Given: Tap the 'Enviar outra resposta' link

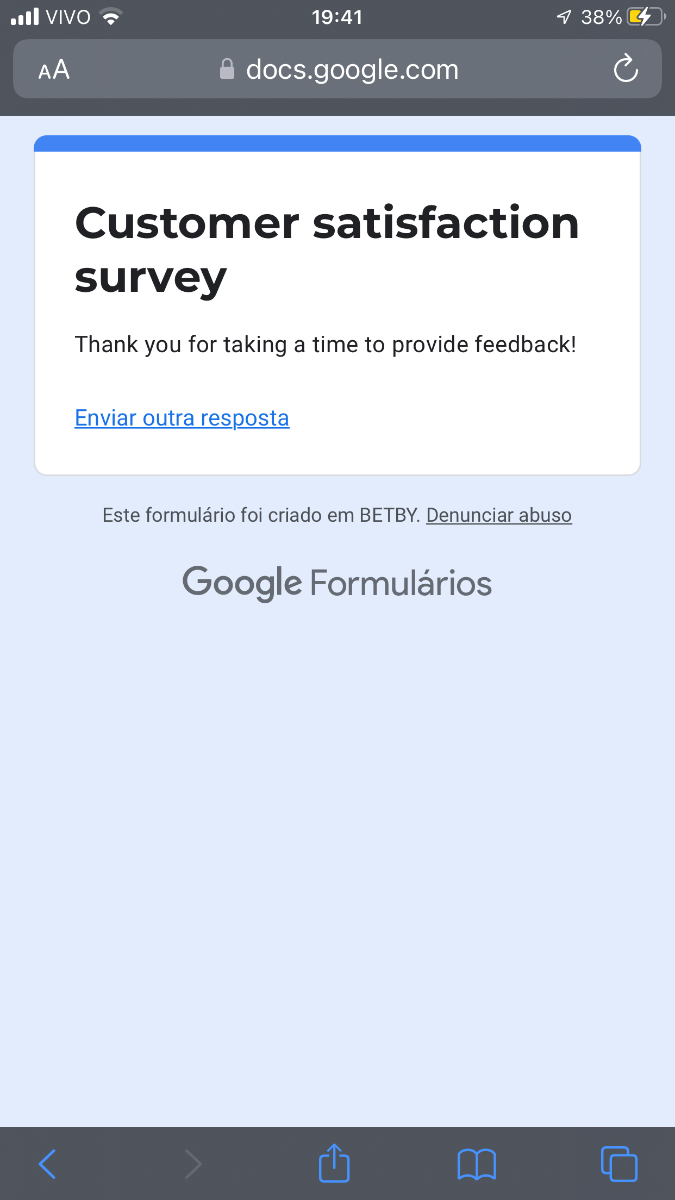Looking at the screenshot, I should 182,418.
